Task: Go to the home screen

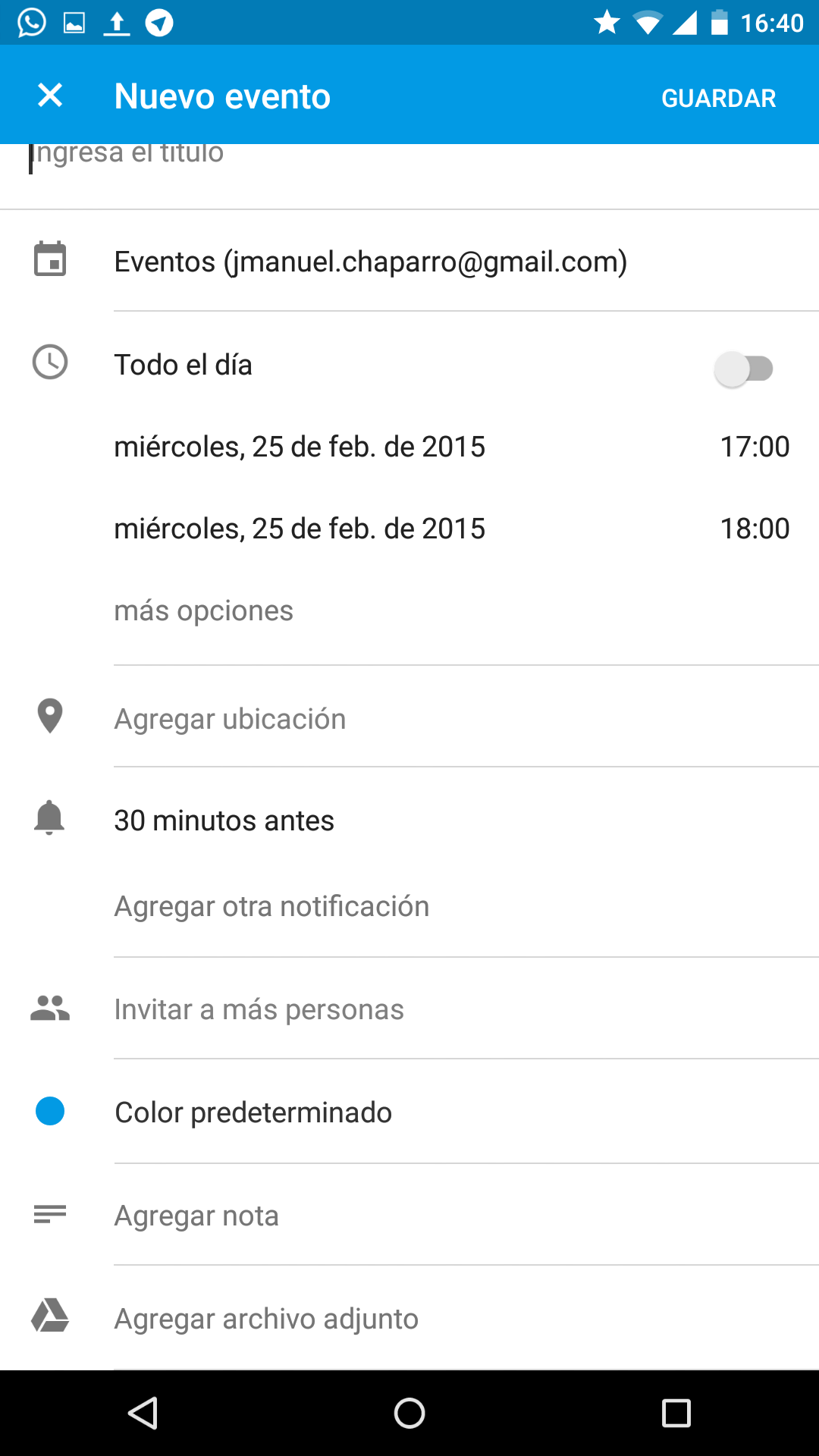Action: (x=409, y=1414)
